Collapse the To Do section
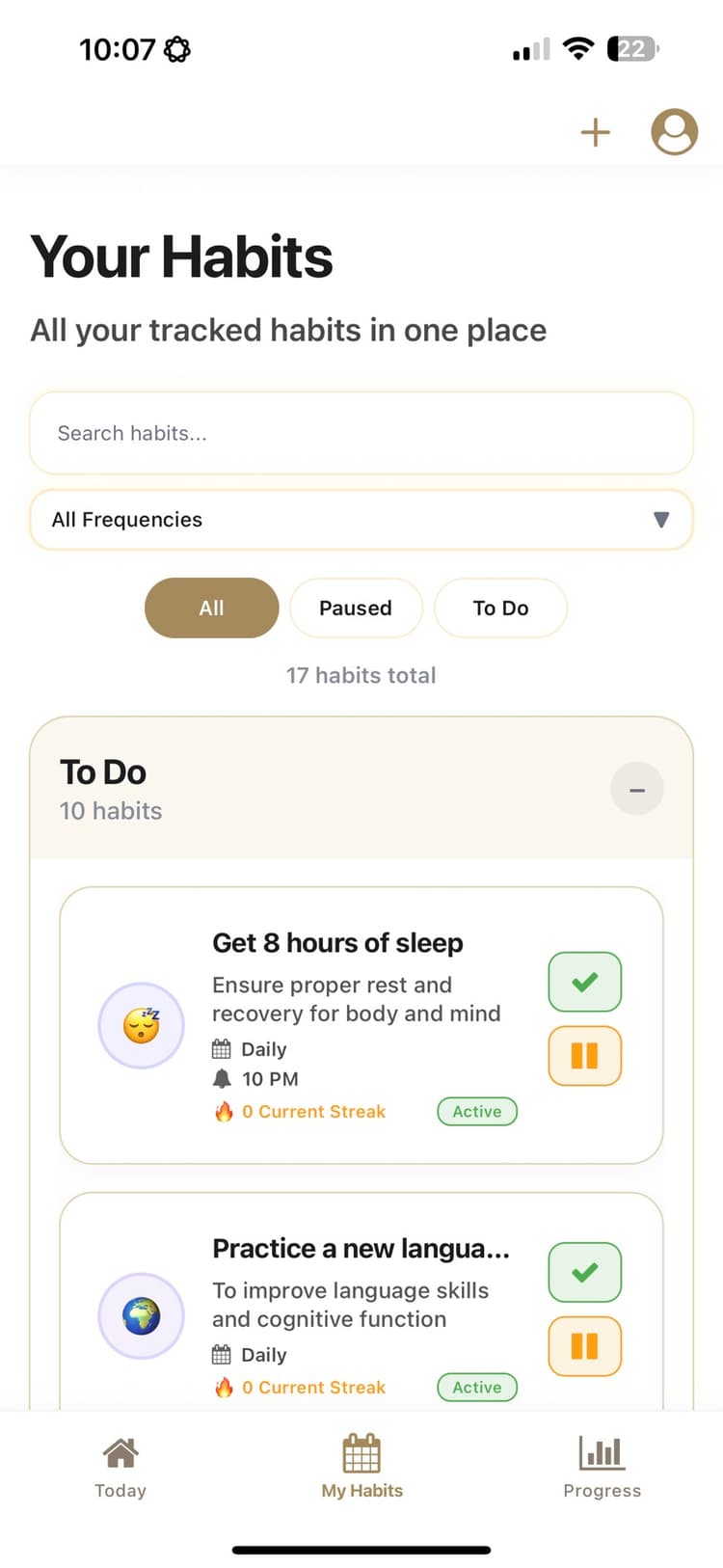 [636, 789]
